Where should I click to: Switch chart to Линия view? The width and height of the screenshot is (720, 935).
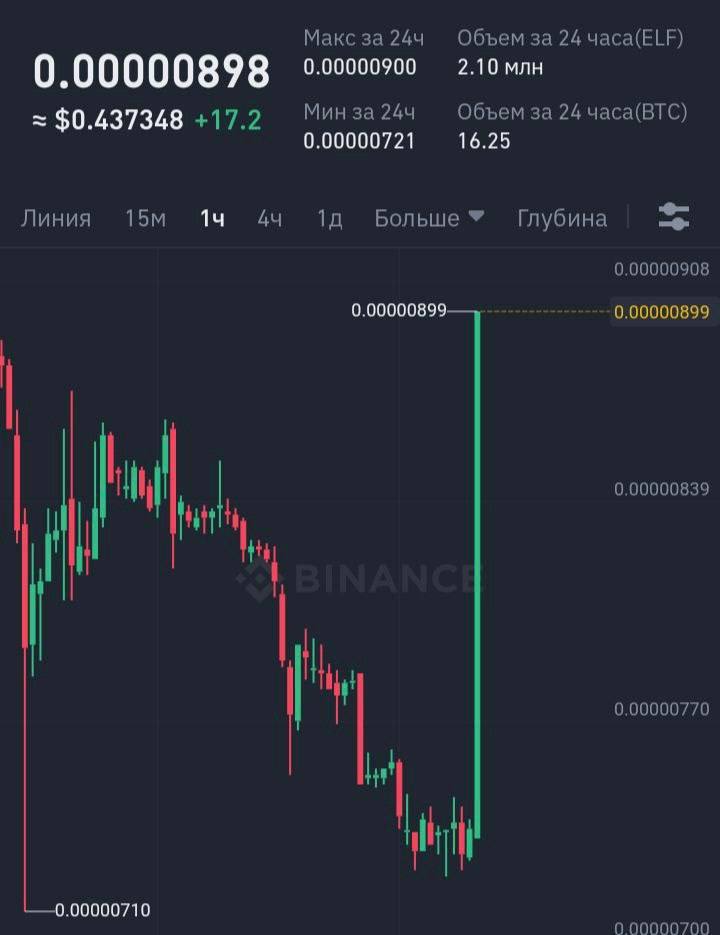pyautogui.click(x=56, y=218)
